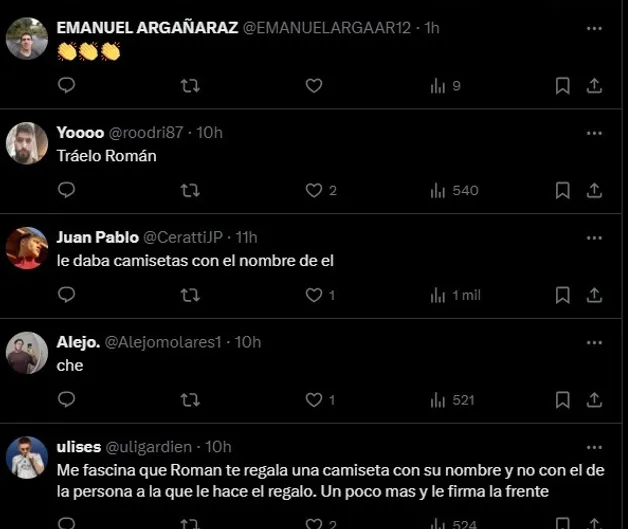628x529 pixels.
Task: View analytics for Yoooo's tweet with 540 views
Action: coord(454,190)
